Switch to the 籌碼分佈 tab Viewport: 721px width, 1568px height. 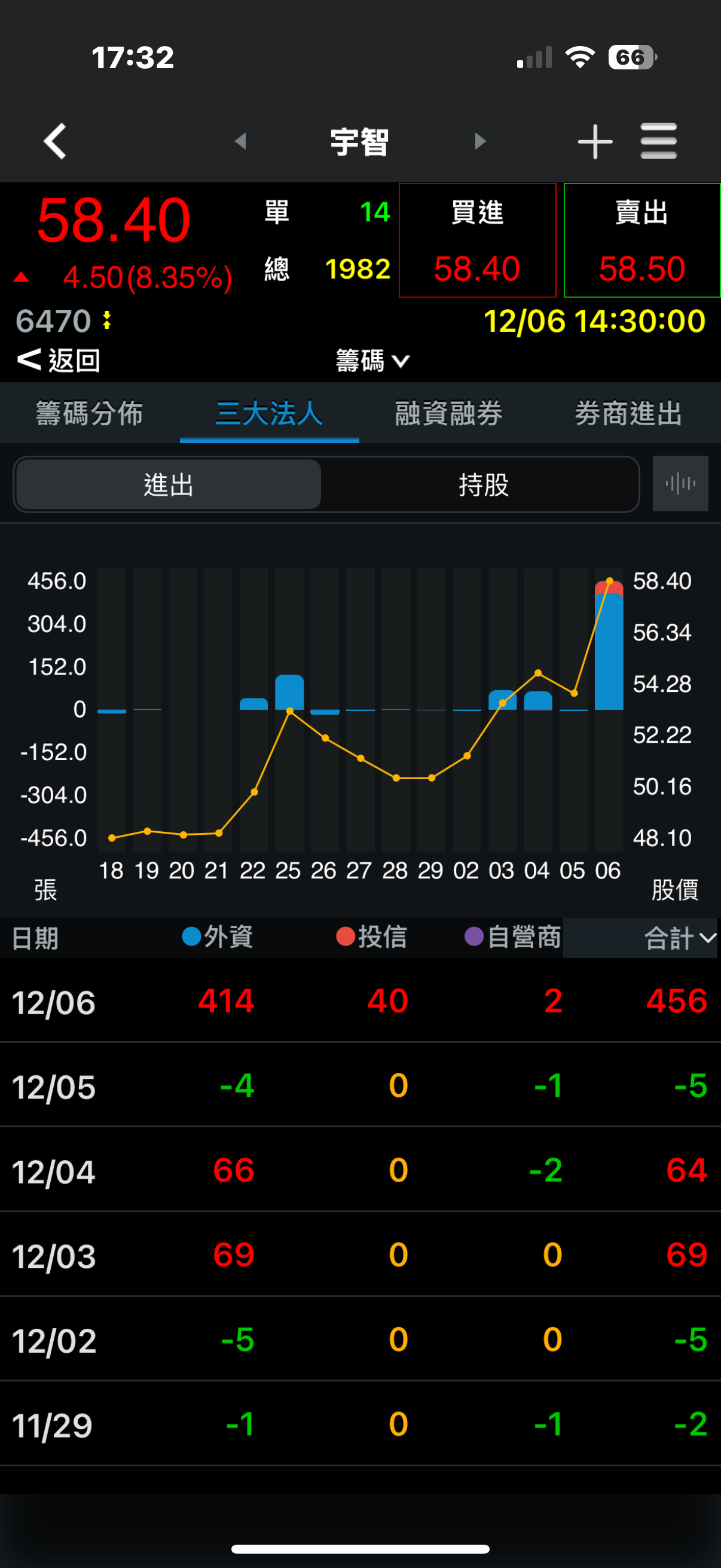tap(90, 413)
